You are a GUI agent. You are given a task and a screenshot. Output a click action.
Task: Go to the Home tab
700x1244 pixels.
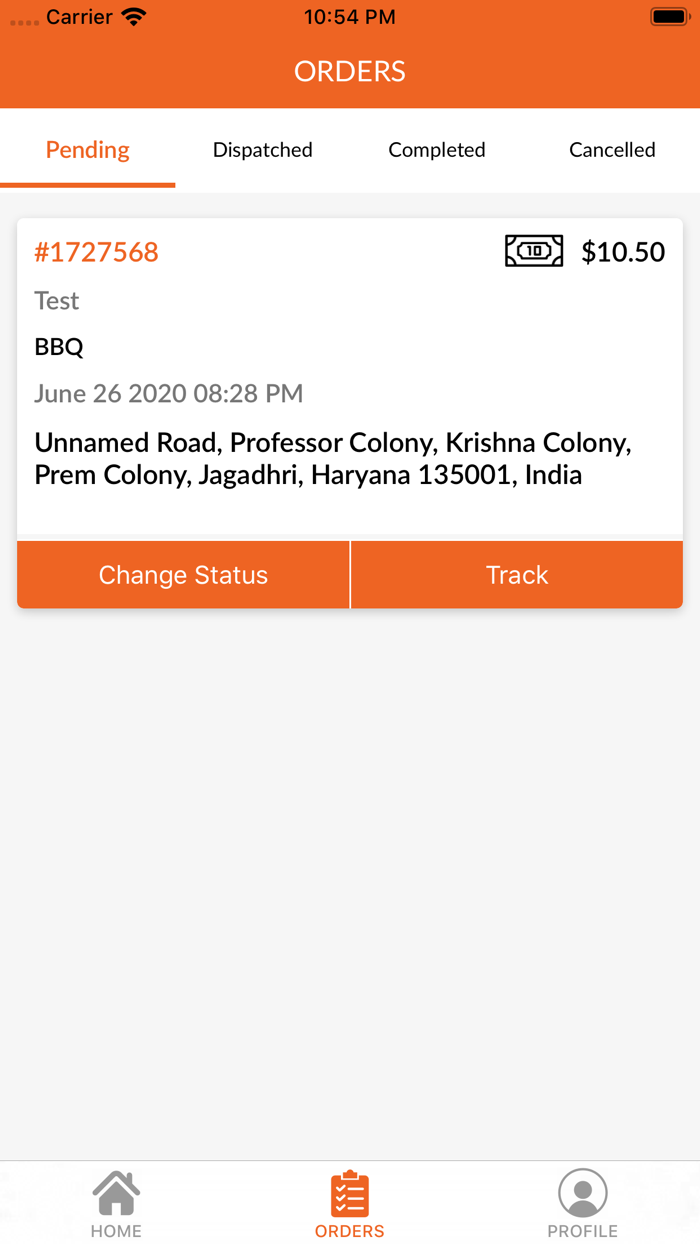click(x=116, y=1204)
